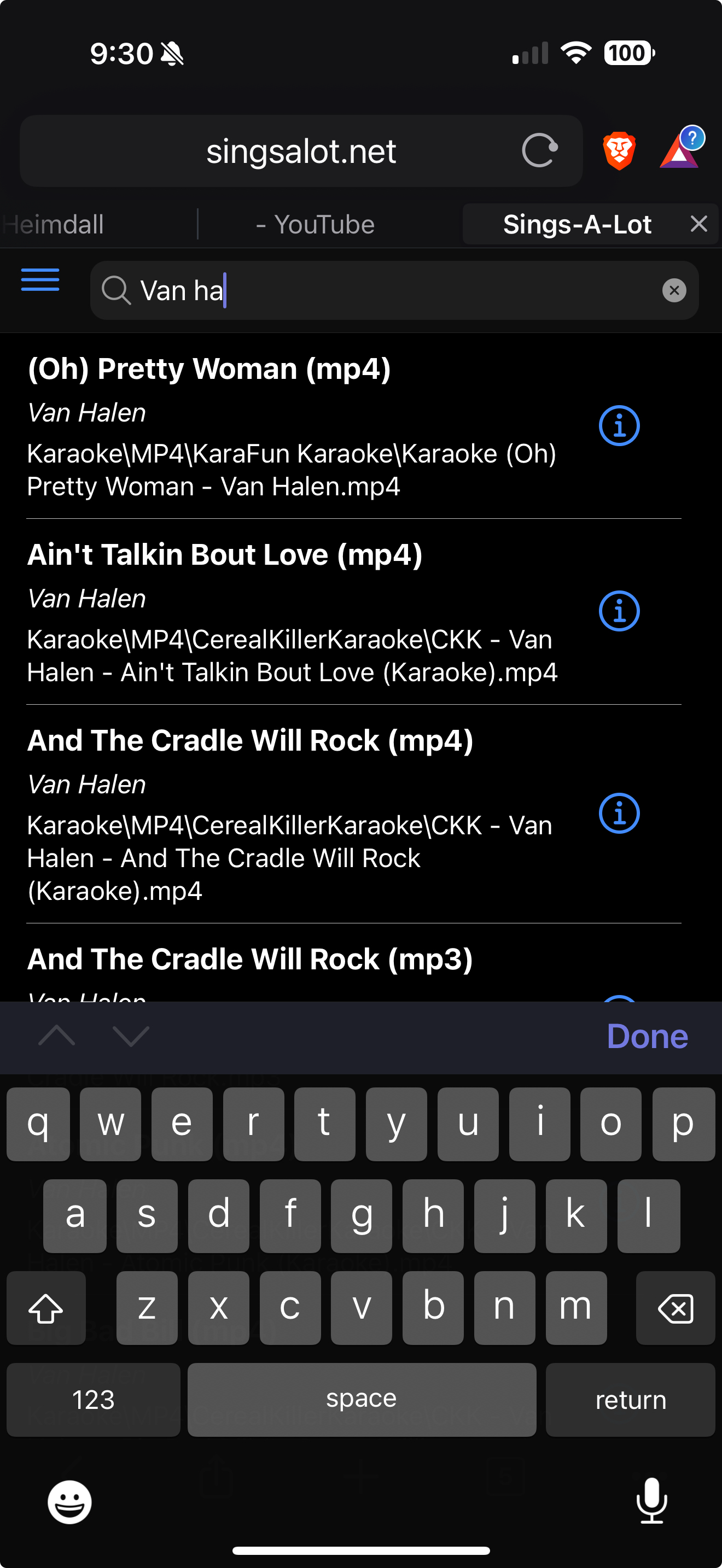Tap the keyboard backspace key
722x1568 pixels.
(x=675, y=1307)
